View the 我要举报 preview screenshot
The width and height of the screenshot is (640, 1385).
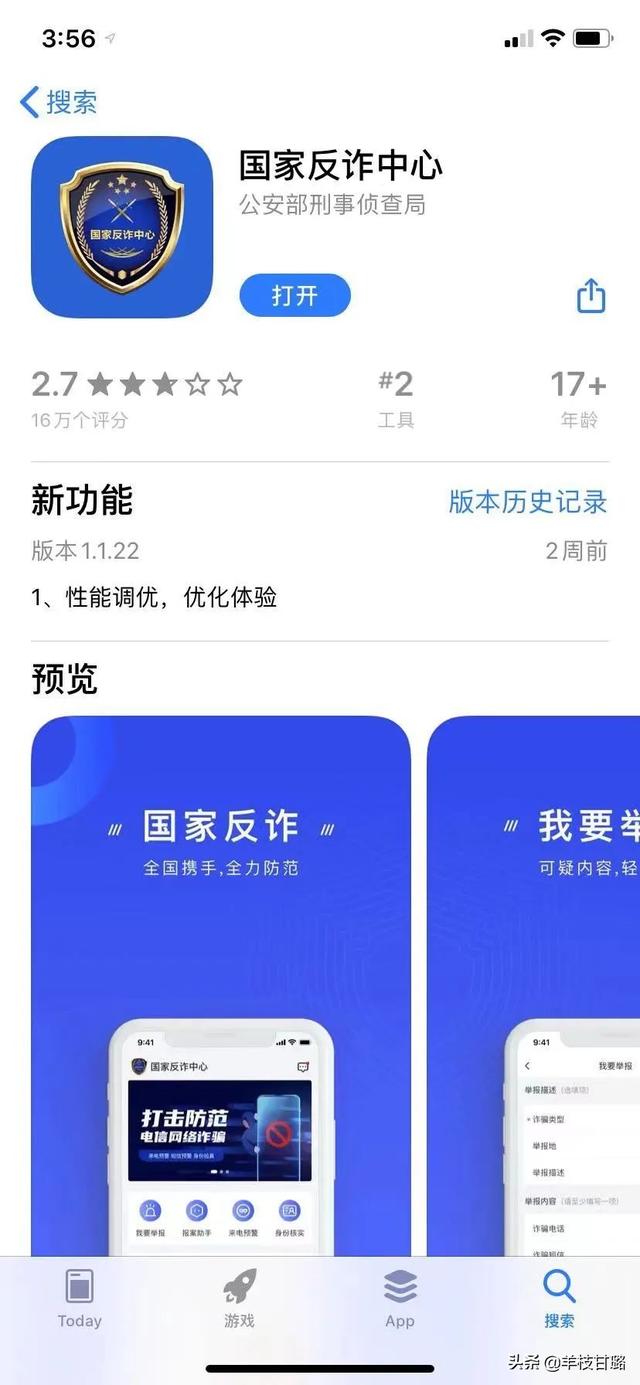(x=534, y=985)
